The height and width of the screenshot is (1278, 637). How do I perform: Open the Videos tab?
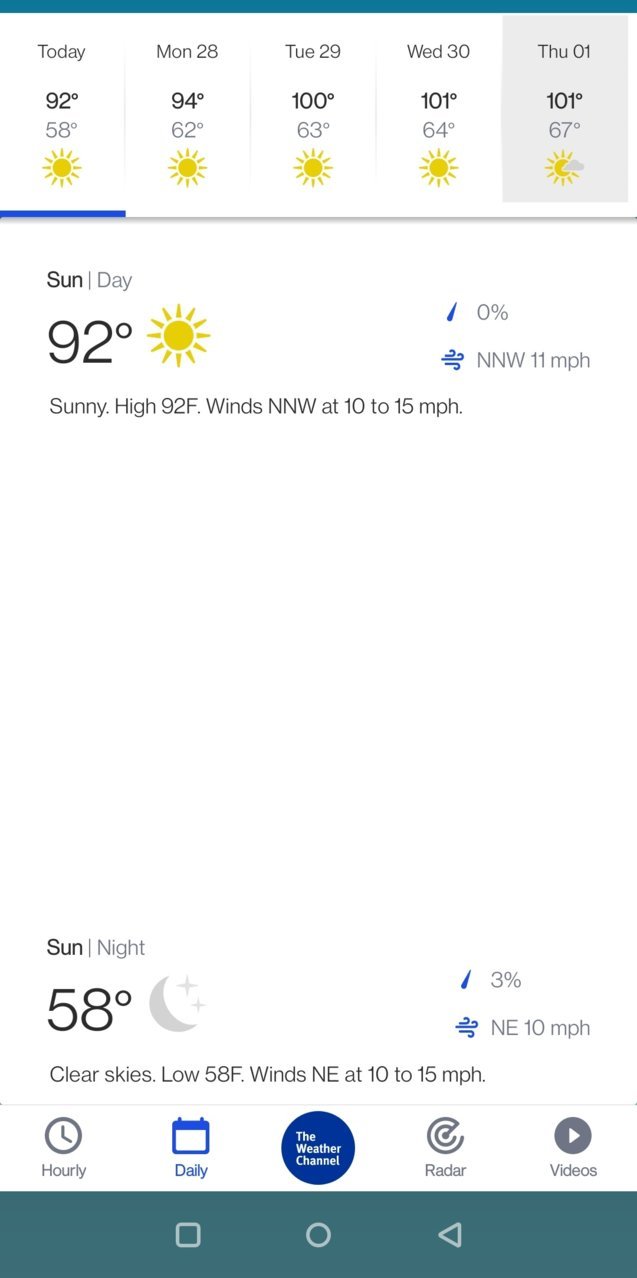pos(573,1147)
